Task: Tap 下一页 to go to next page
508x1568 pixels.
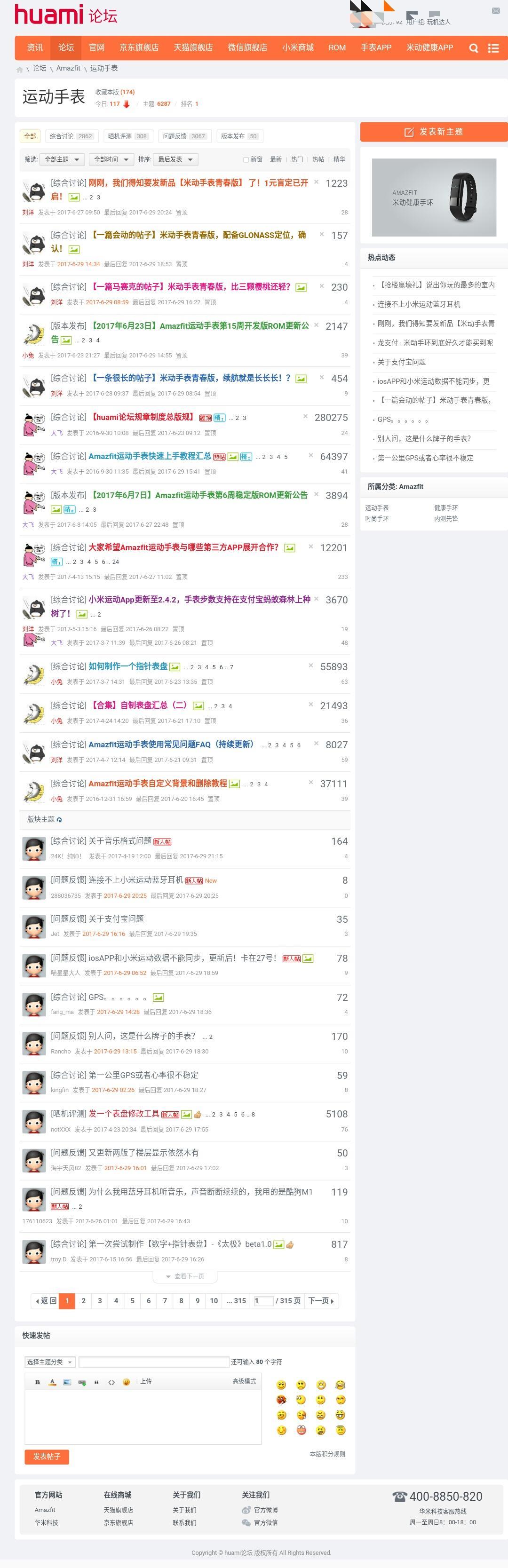Action: pos(320,1301)
